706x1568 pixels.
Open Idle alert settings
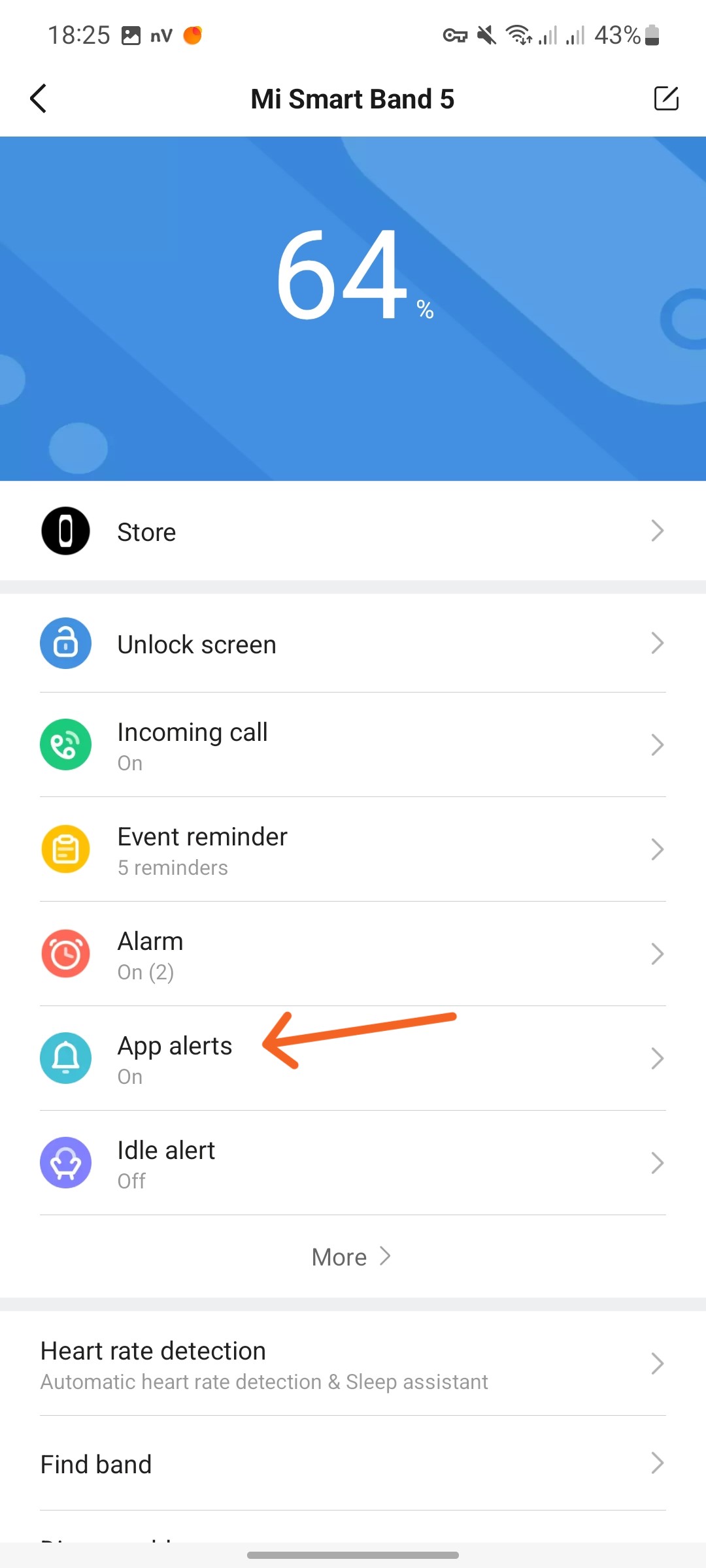coord(353,1163)
